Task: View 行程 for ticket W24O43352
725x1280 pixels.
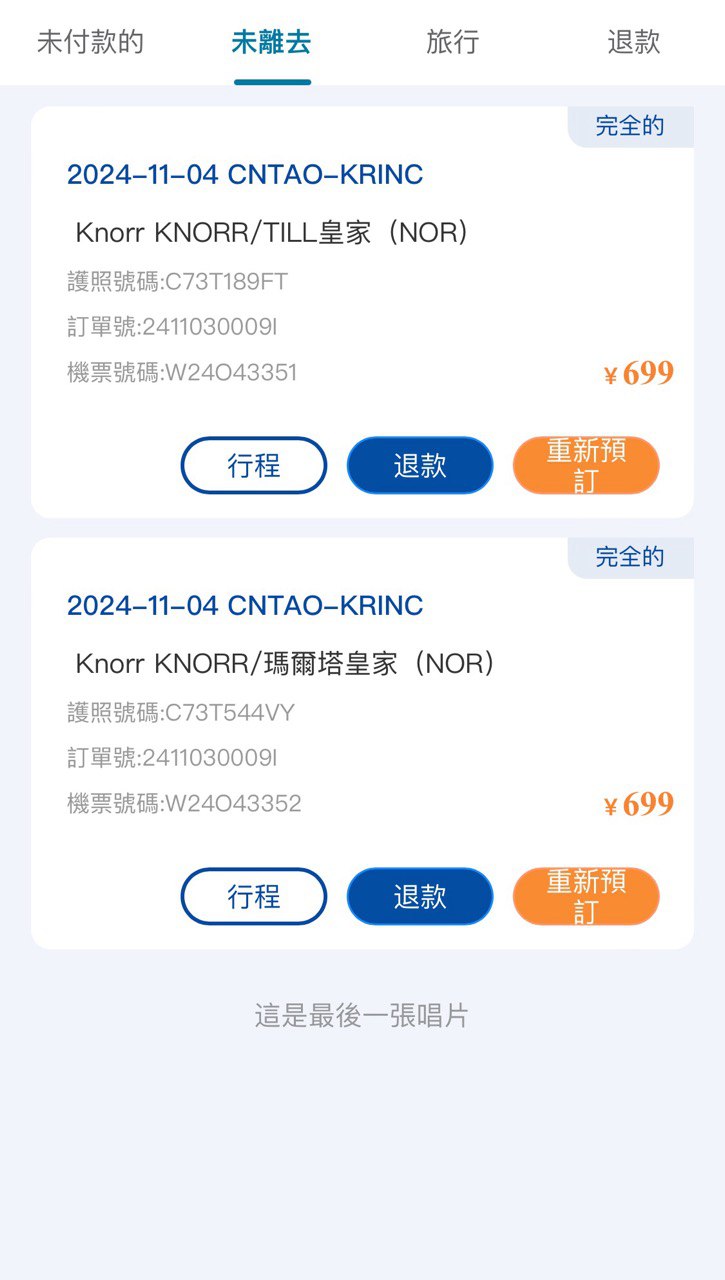Action: [x=254, y=896]
